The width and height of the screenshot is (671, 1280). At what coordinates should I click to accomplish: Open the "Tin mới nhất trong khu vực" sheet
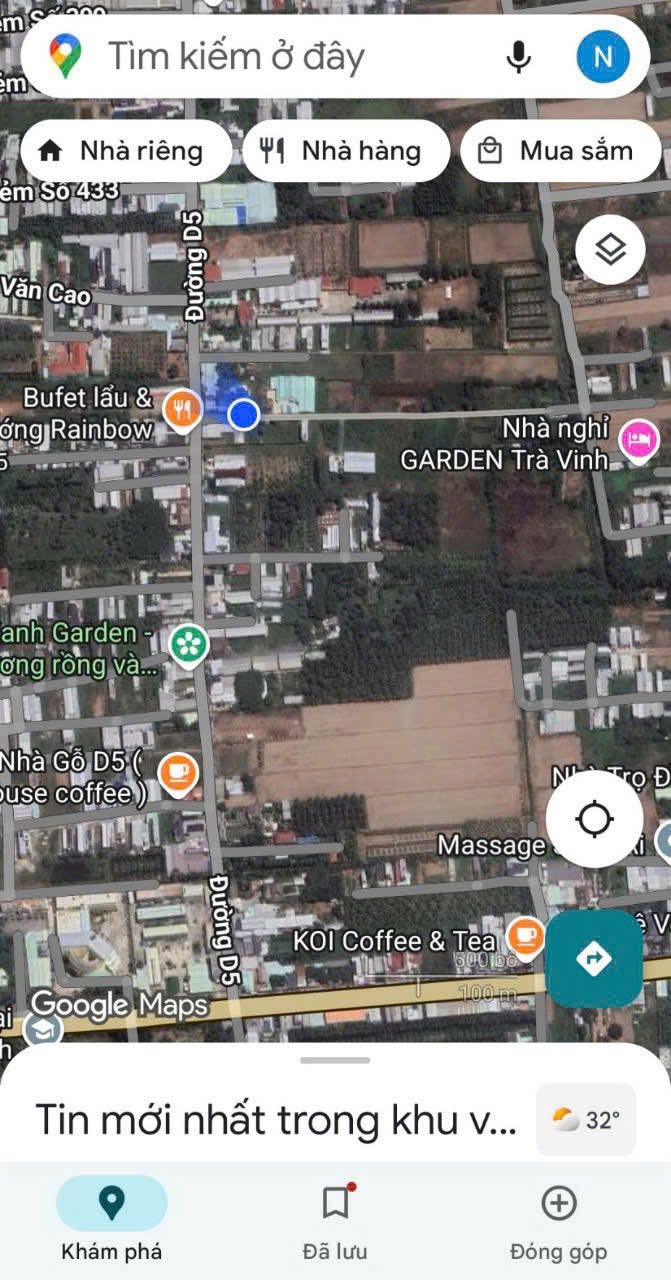point(276,1120)
